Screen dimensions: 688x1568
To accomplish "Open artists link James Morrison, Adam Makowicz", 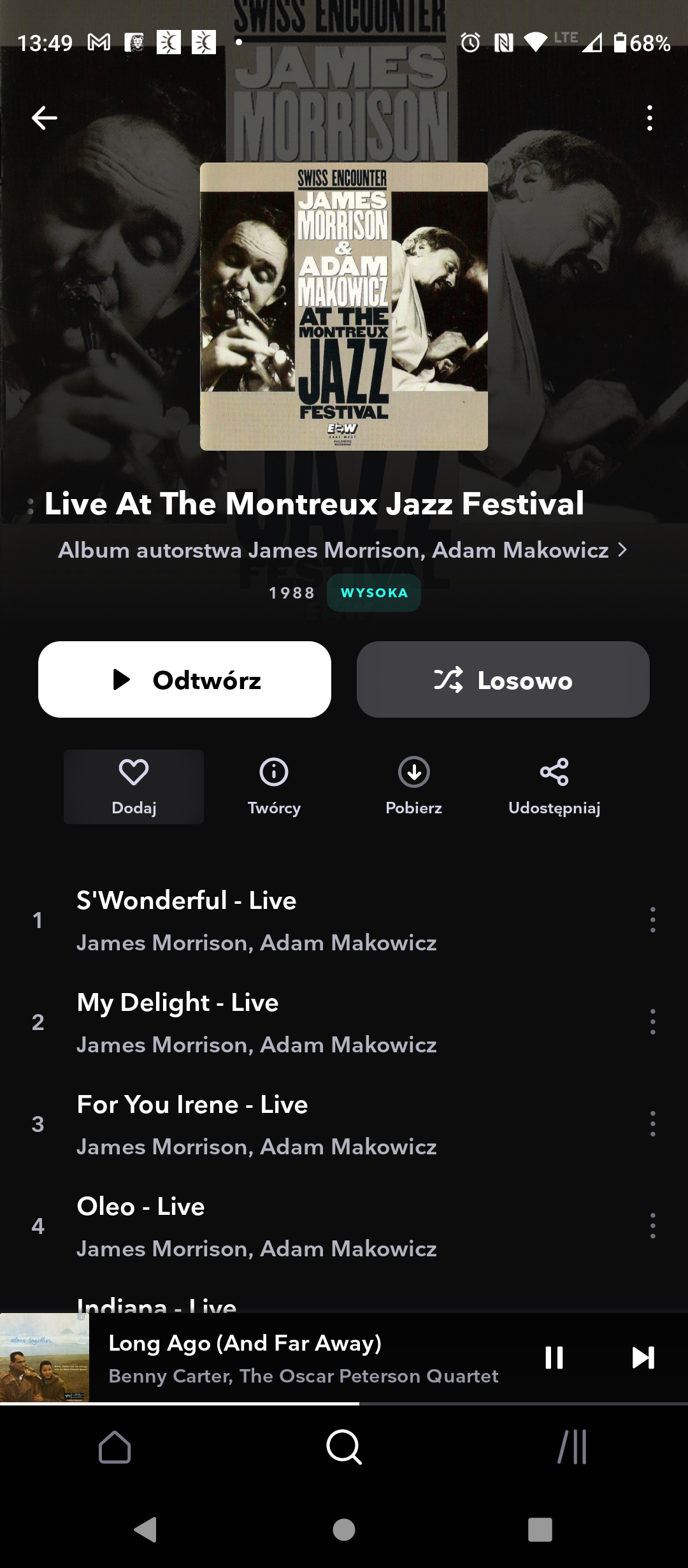I will coord(343,550).
